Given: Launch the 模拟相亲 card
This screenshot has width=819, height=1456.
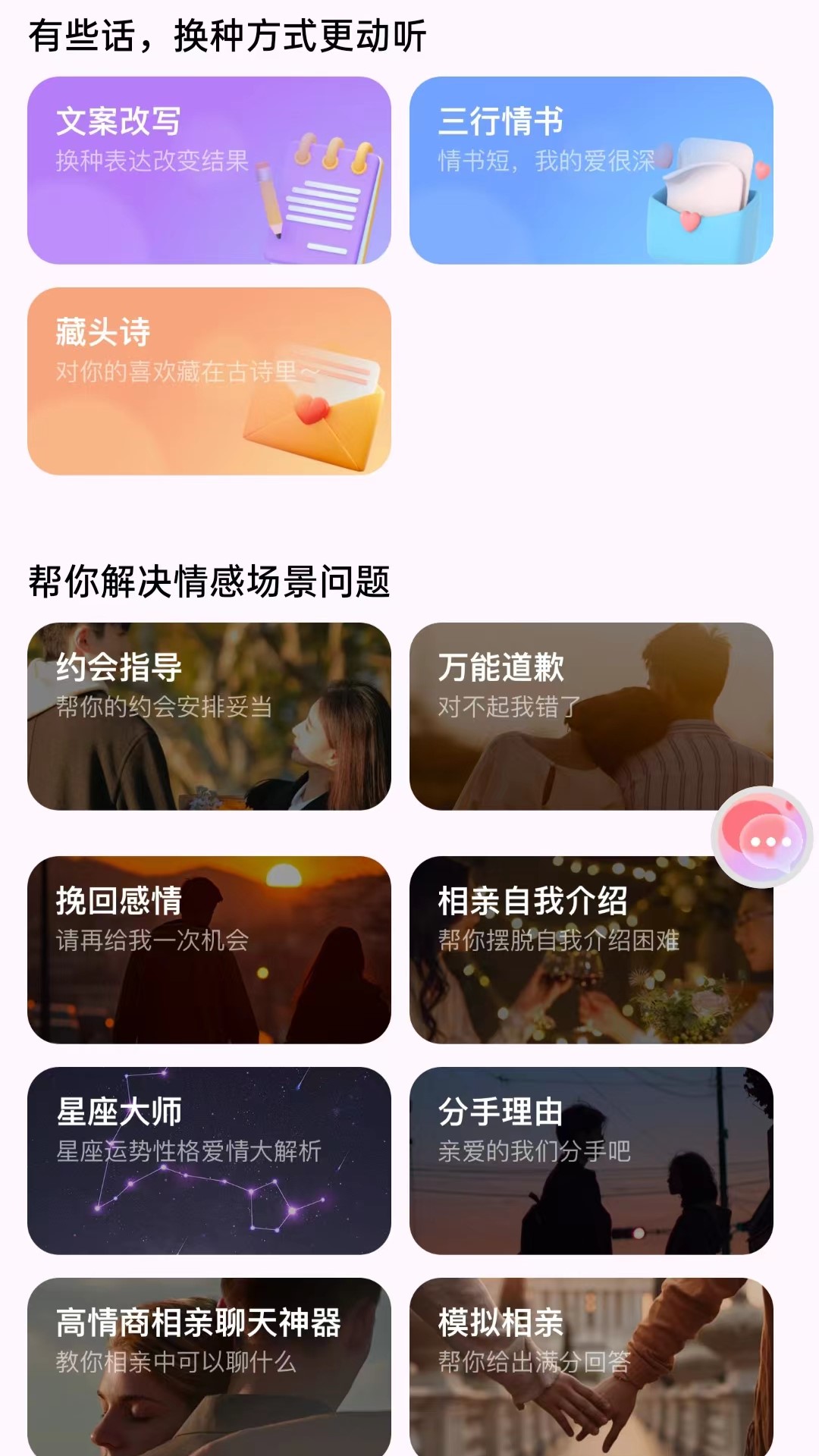Looking at the screenshot, I should click(591, 1365).
